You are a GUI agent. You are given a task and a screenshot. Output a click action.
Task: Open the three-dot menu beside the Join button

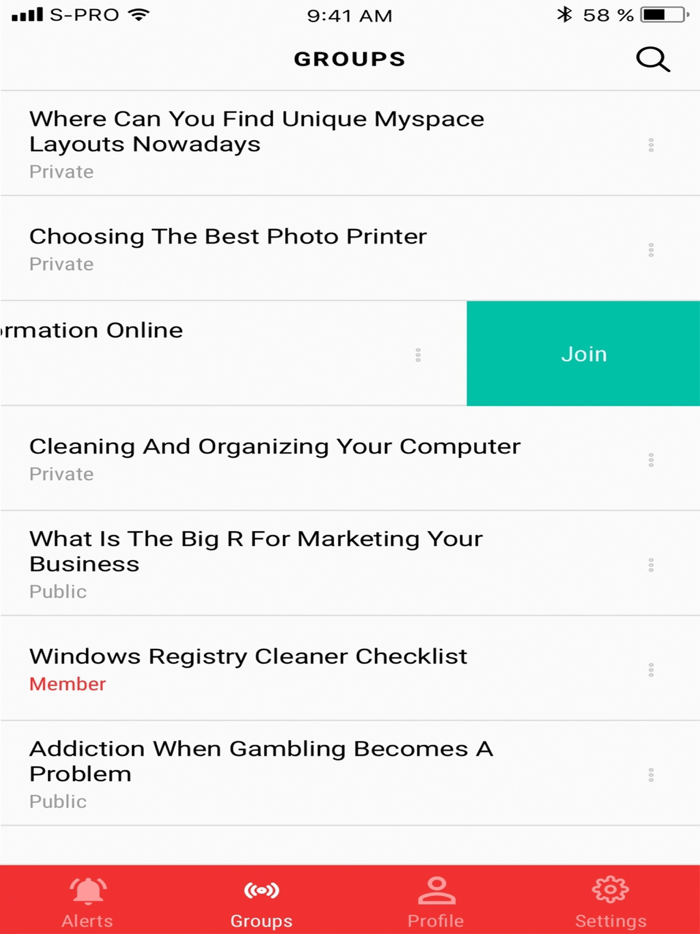tap(418, 355)
